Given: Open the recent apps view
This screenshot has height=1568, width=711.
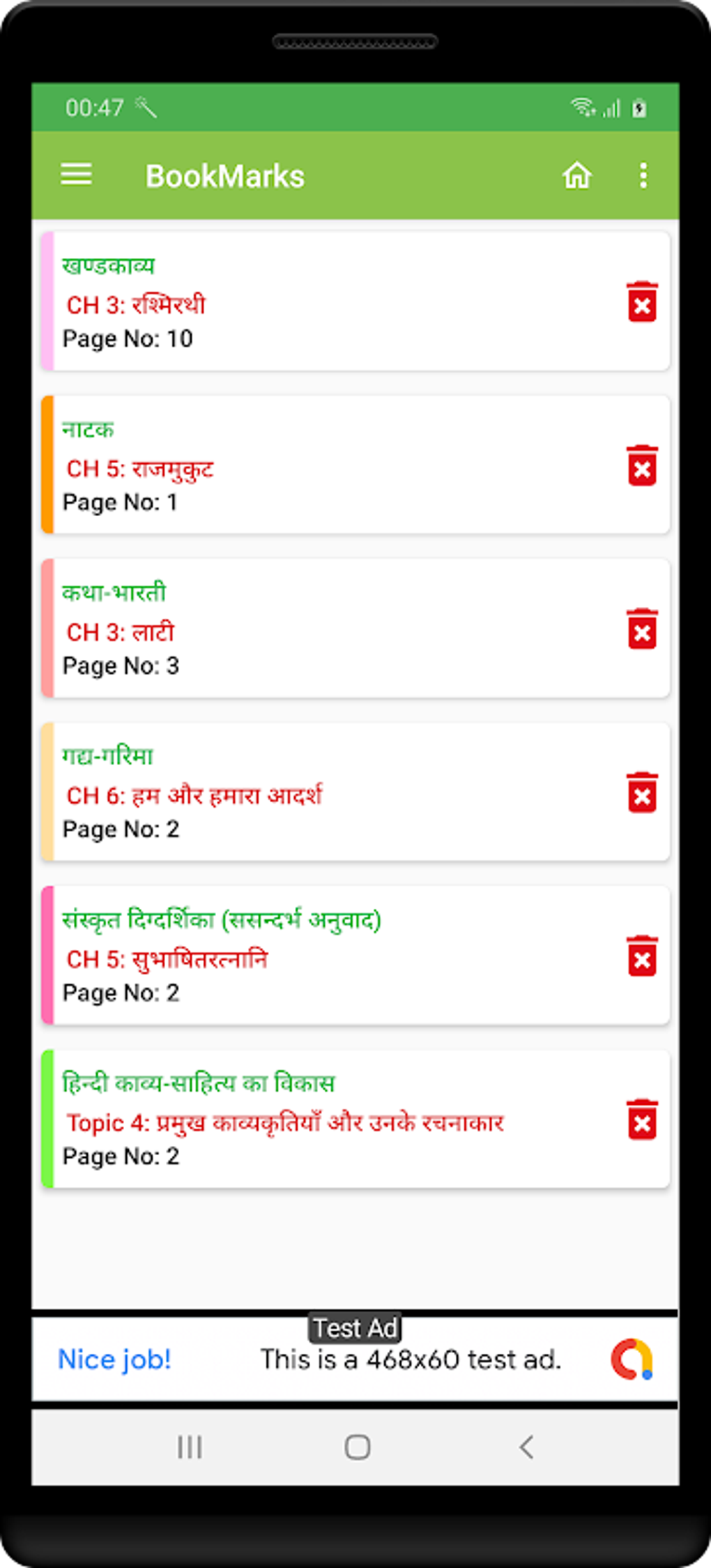Looking at the screenshot, I should click(190, 1447).
